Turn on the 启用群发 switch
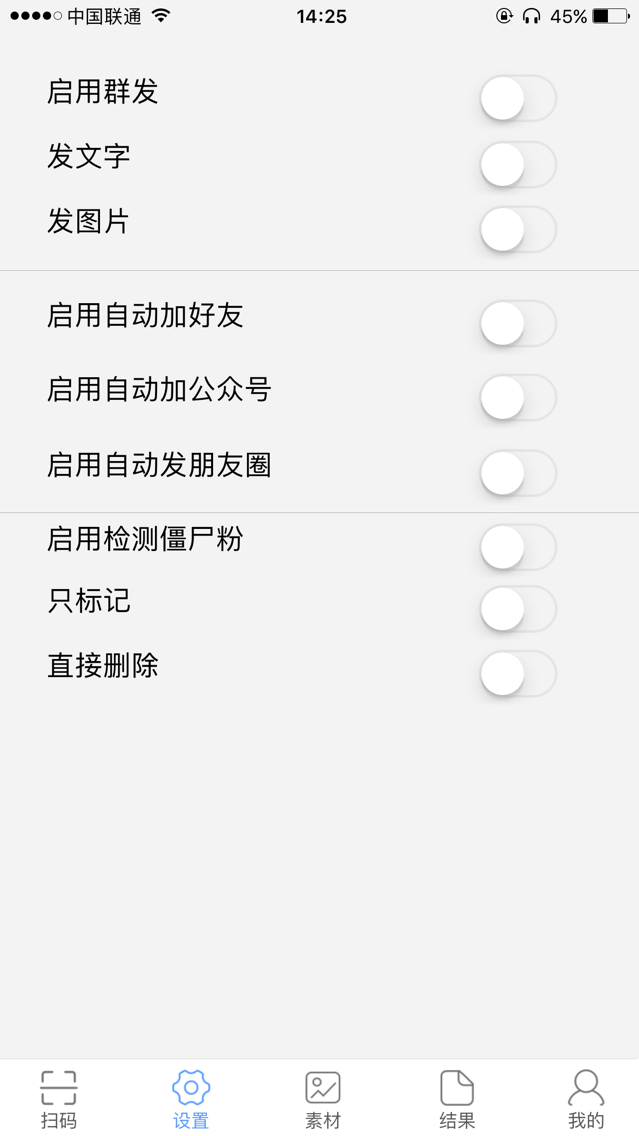This screenshot has width=639, height=1136. pos(517,98)
